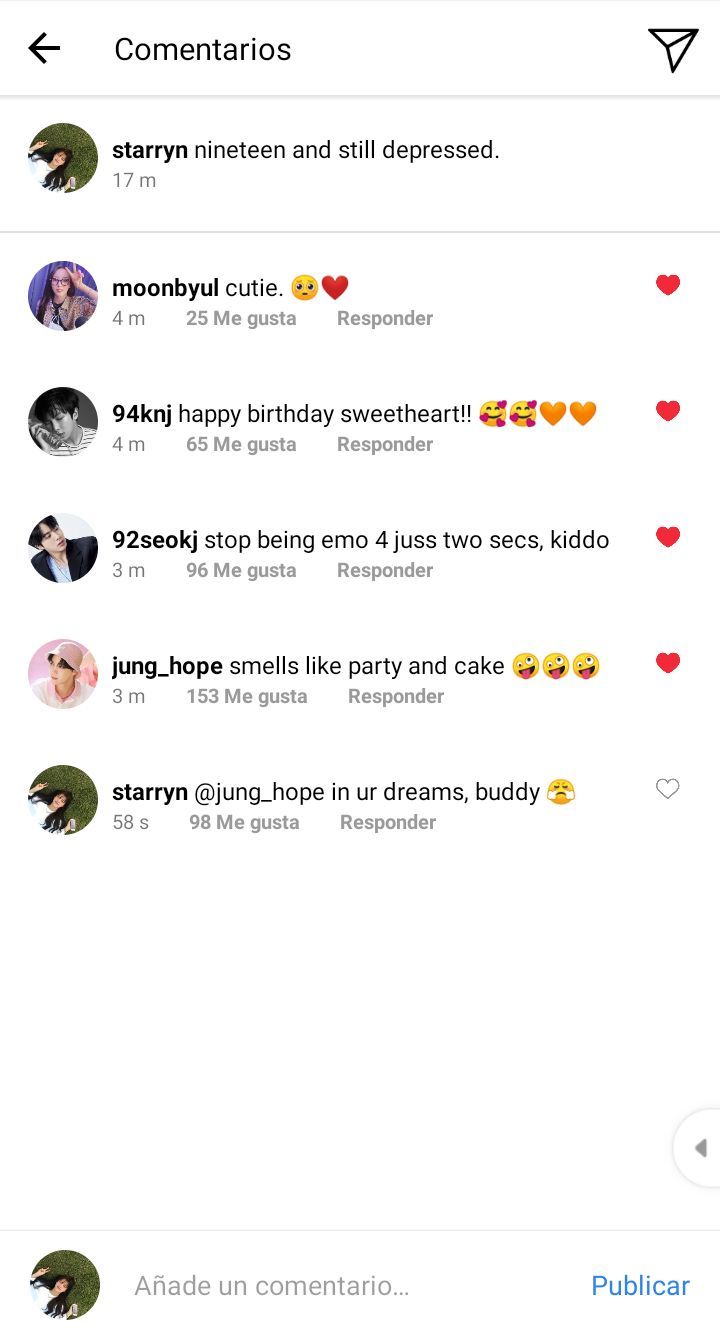Remove like from 92seokj's comment
The height and width of the screenshot is (1337, 720).
[x=668, y=537]
